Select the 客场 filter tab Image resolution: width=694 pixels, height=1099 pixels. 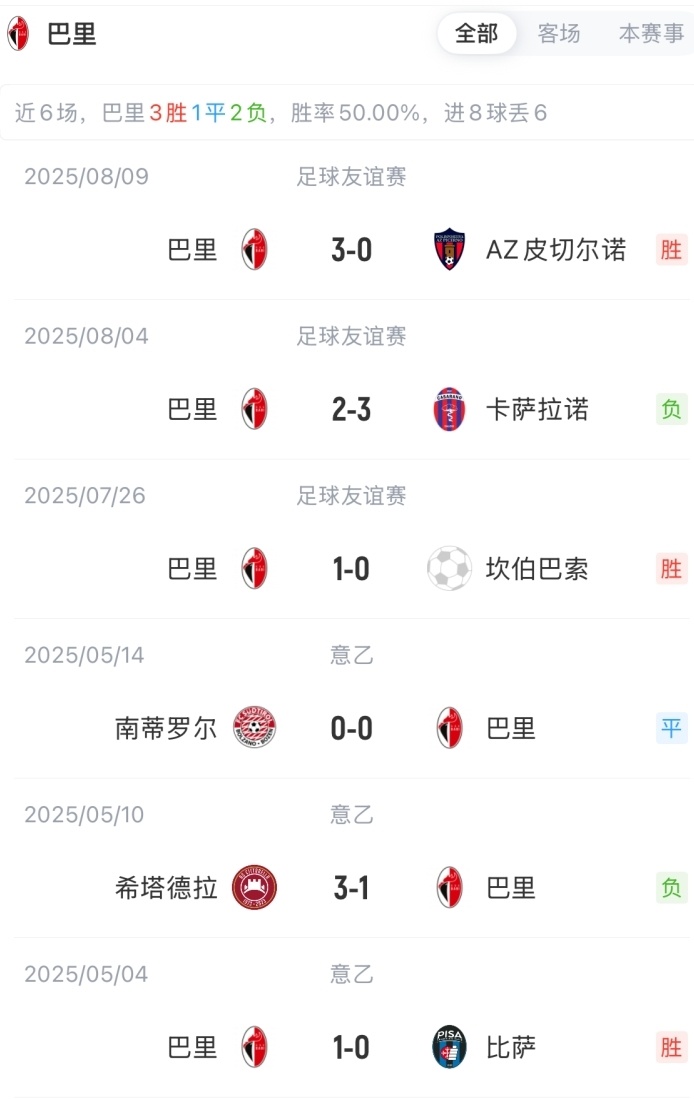(x=558, y=34)
